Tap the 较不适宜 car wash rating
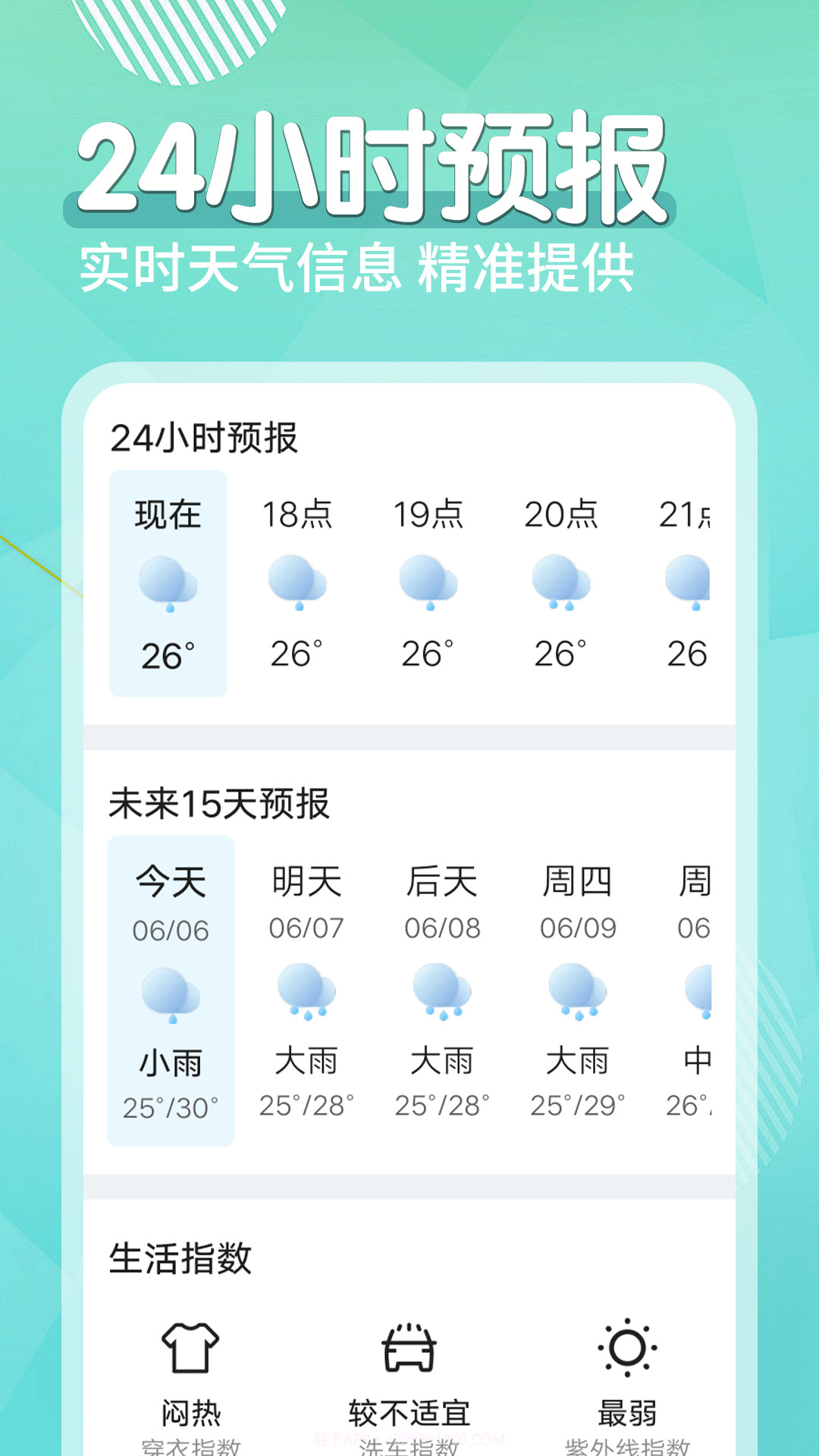 pos(409,1412)
